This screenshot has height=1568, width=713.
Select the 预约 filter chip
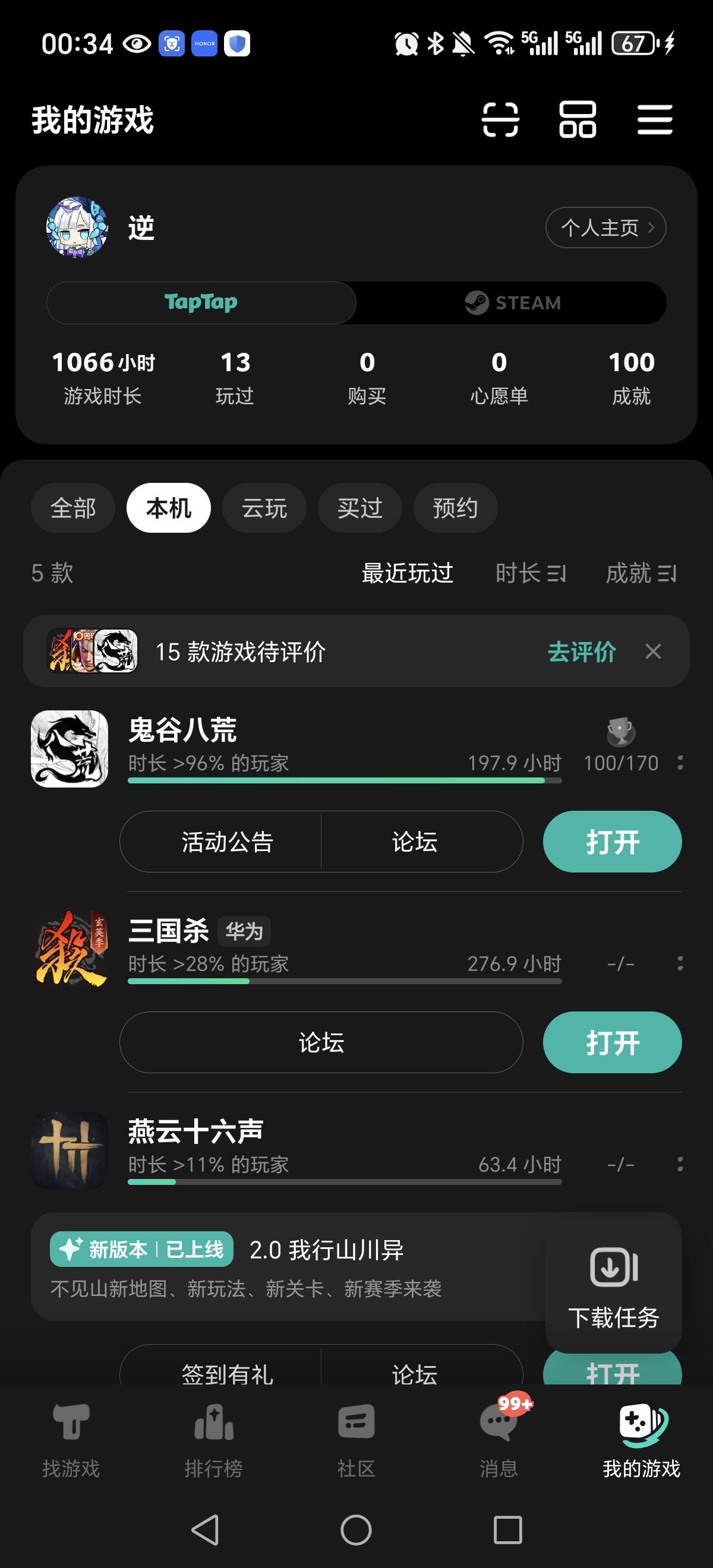coord(455,508)
